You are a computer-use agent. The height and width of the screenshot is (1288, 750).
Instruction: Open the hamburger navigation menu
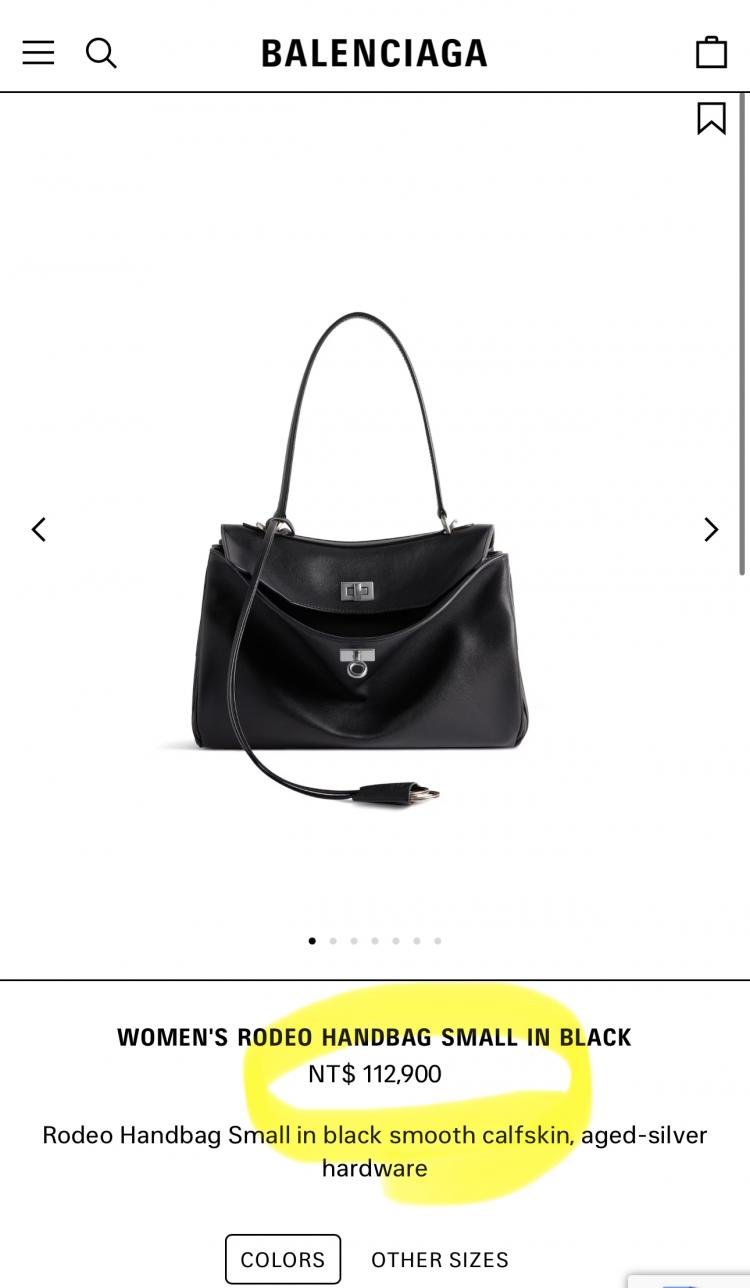coord(38,52)
